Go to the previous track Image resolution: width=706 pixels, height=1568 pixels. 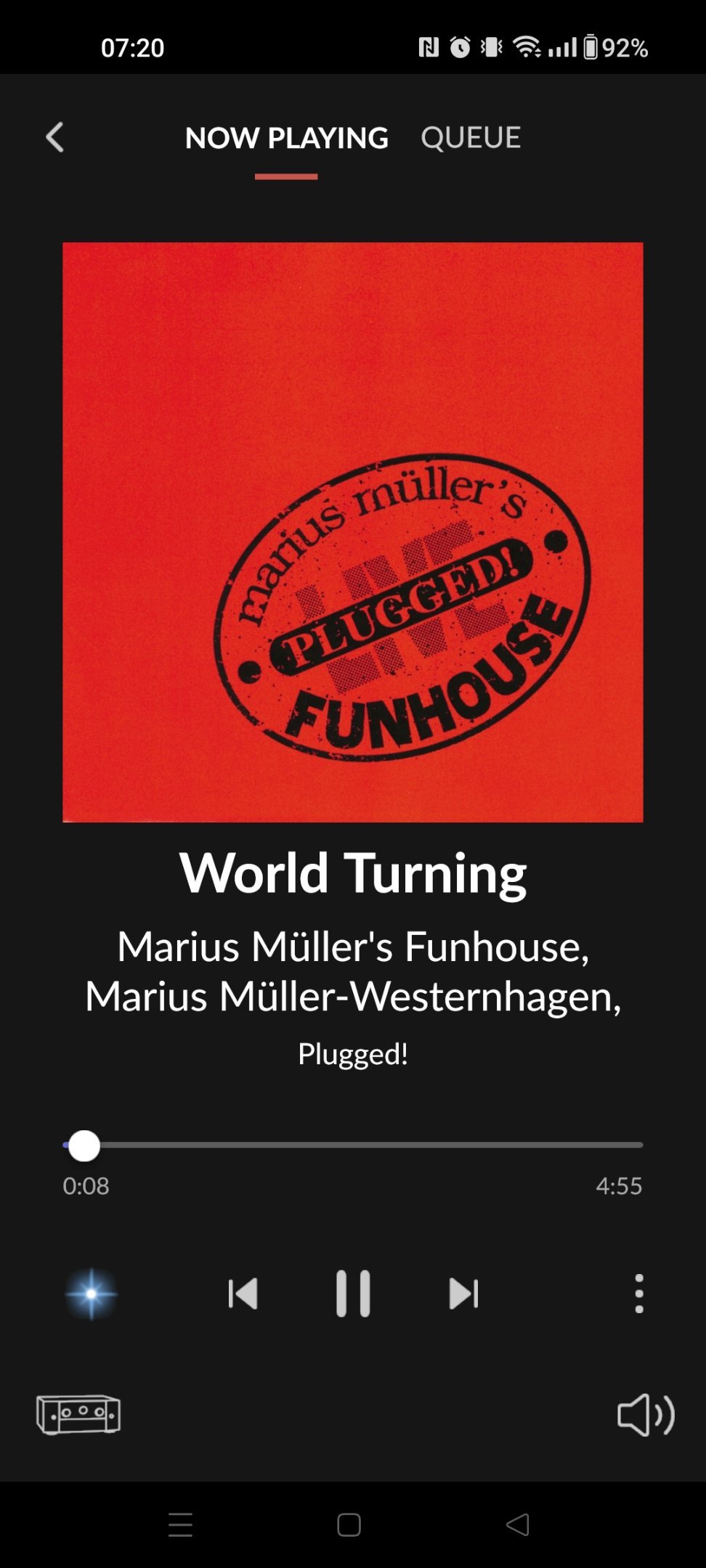coord(243,1293)
